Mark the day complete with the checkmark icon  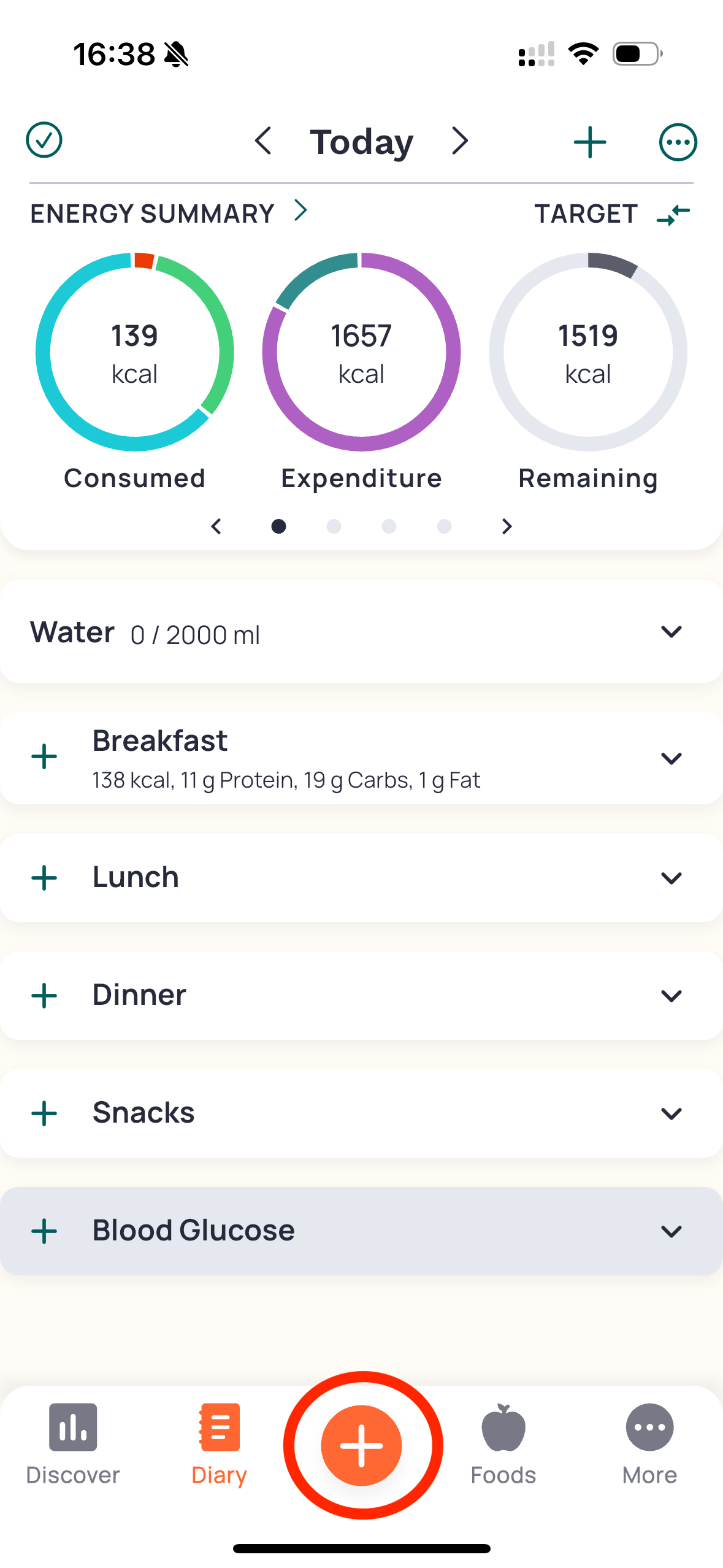coord(44,140)
